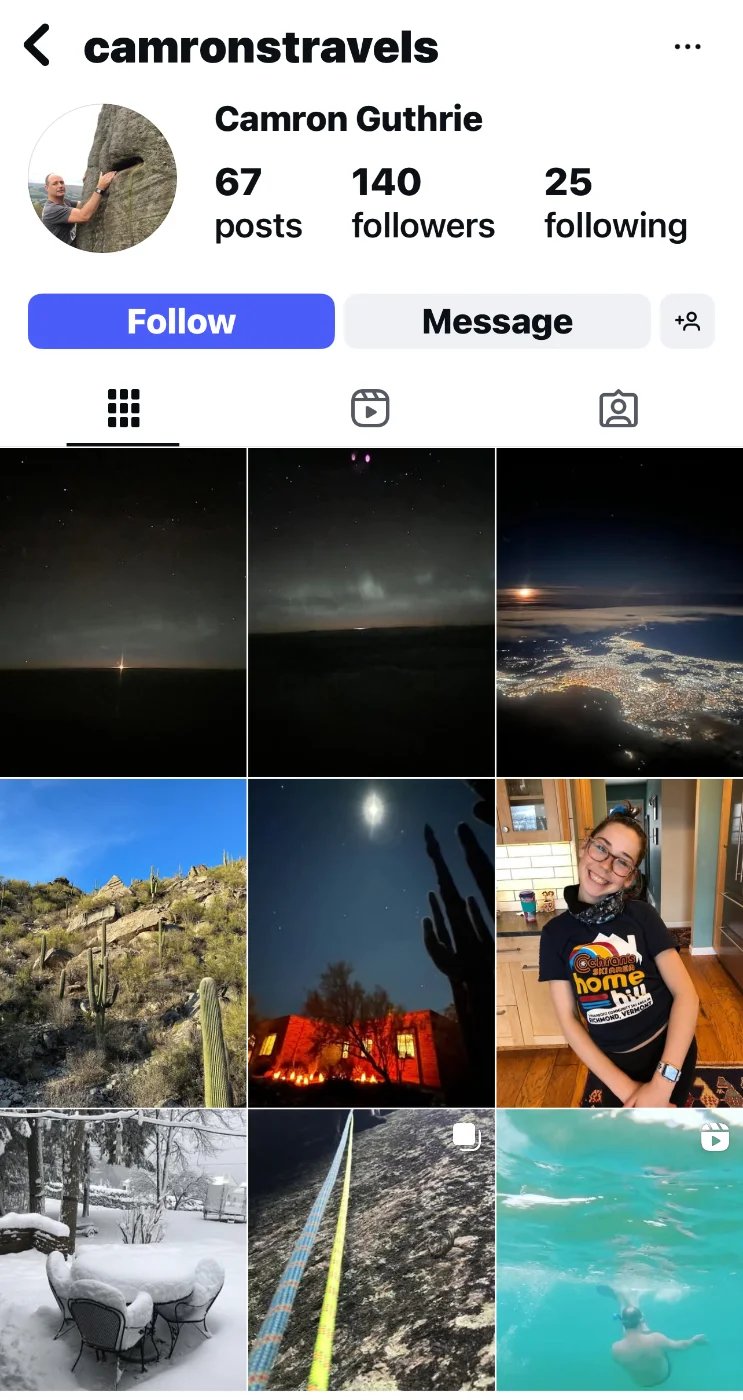Screen dimensions: 743x1400
Task: View Camron Guthrie's profile picture
Action: click(x=102, y=179)
